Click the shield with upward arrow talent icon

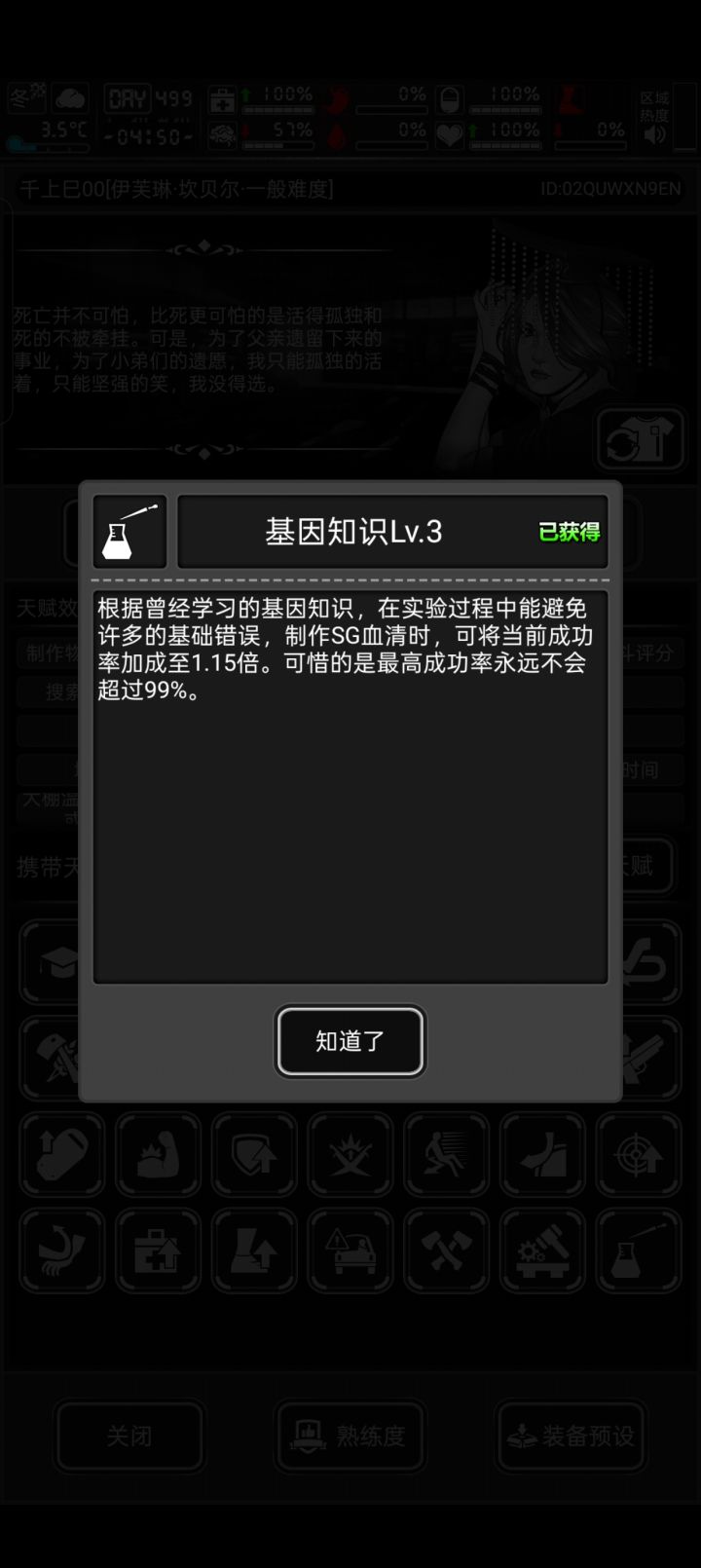254,1155
